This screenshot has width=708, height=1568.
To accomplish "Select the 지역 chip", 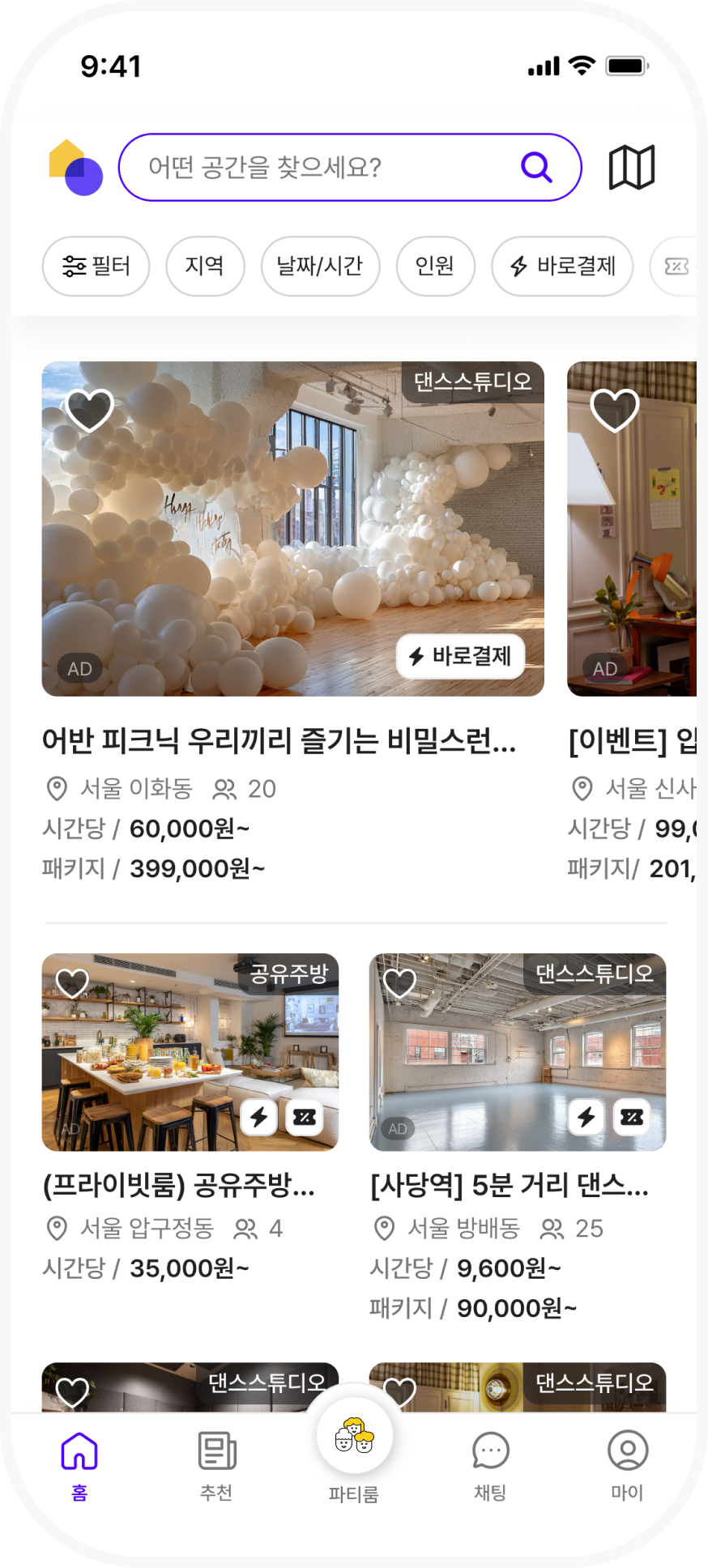I will (x=205, y=266).
